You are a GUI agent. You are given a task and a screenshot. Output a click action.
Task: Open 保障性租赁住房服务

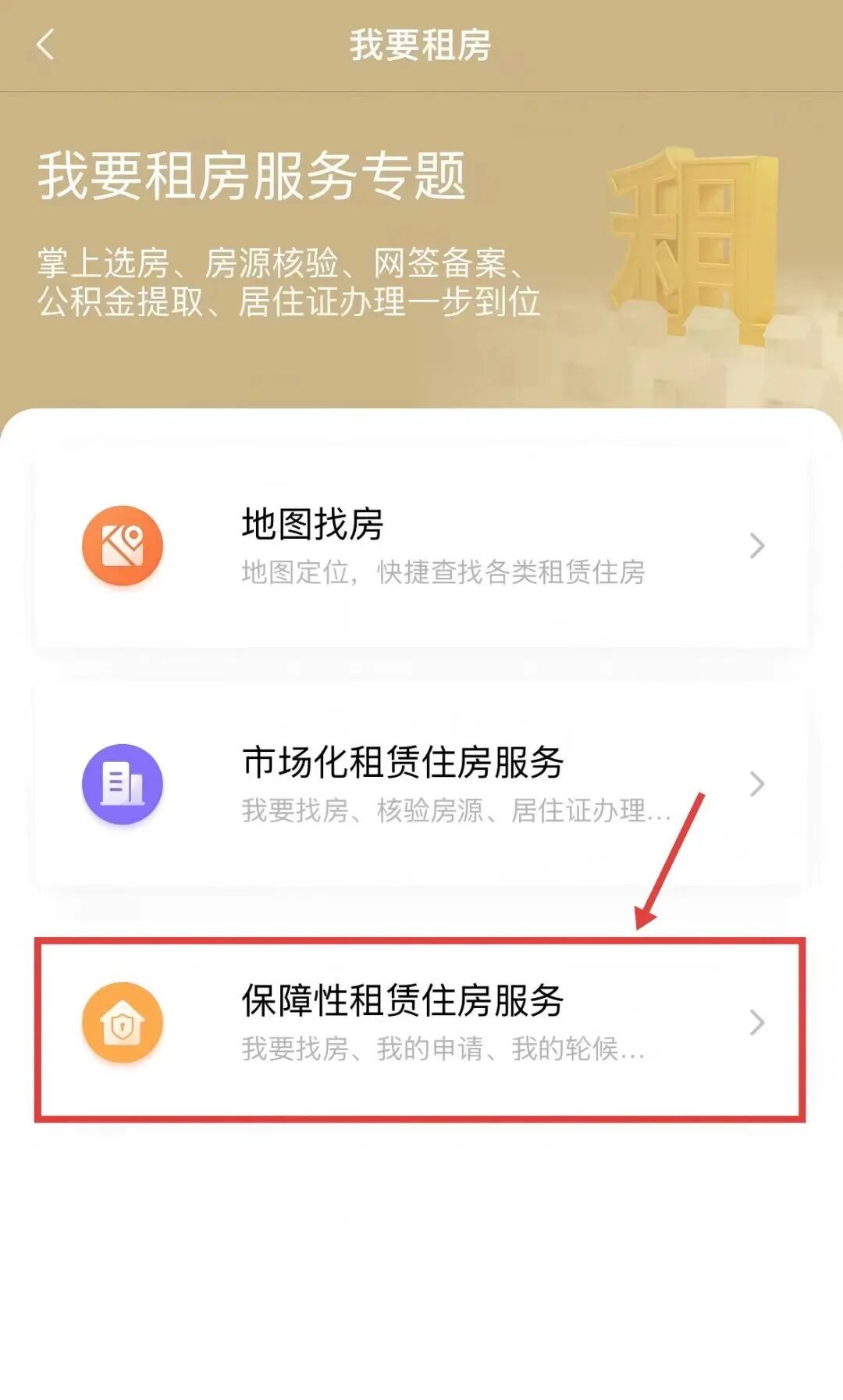[420, 1023]
